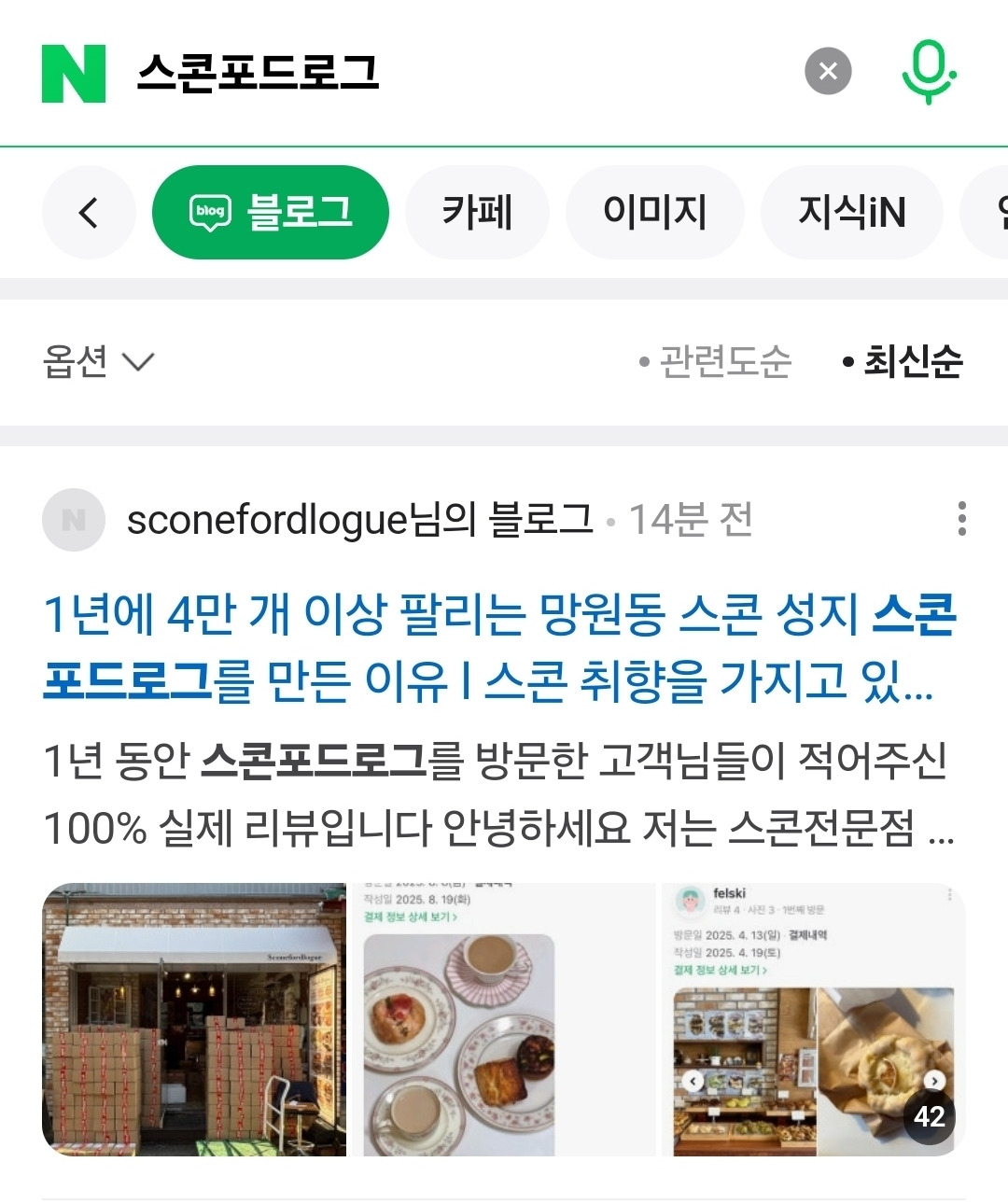Tap the microphone voice search icon
The height and width of the screenshot is (1204, 1008).
(x=928, y=73)
